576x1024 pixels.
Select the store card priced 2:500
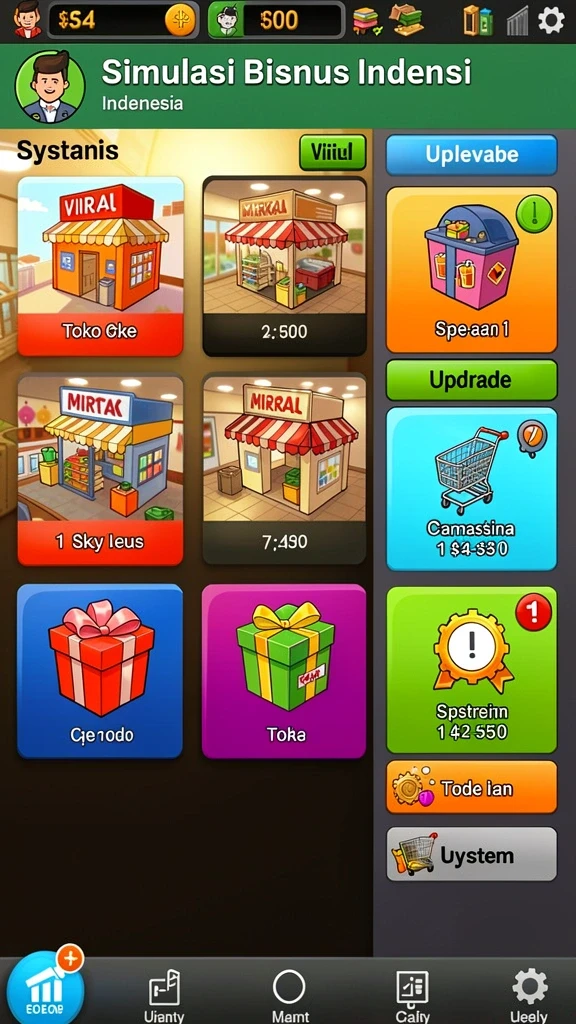[284, 266]
